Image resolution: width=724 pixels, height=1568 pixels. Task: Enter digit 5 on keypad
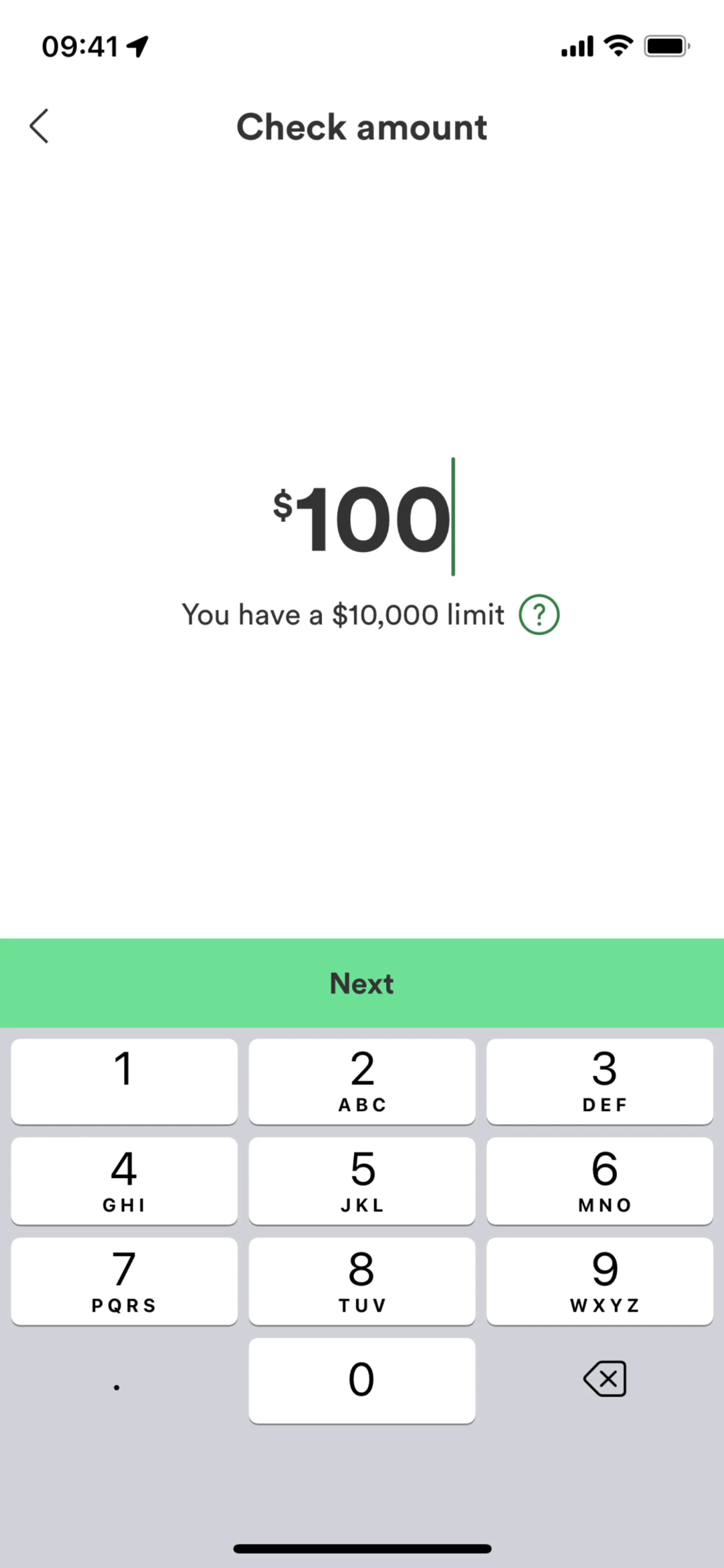coord(362,1181)
